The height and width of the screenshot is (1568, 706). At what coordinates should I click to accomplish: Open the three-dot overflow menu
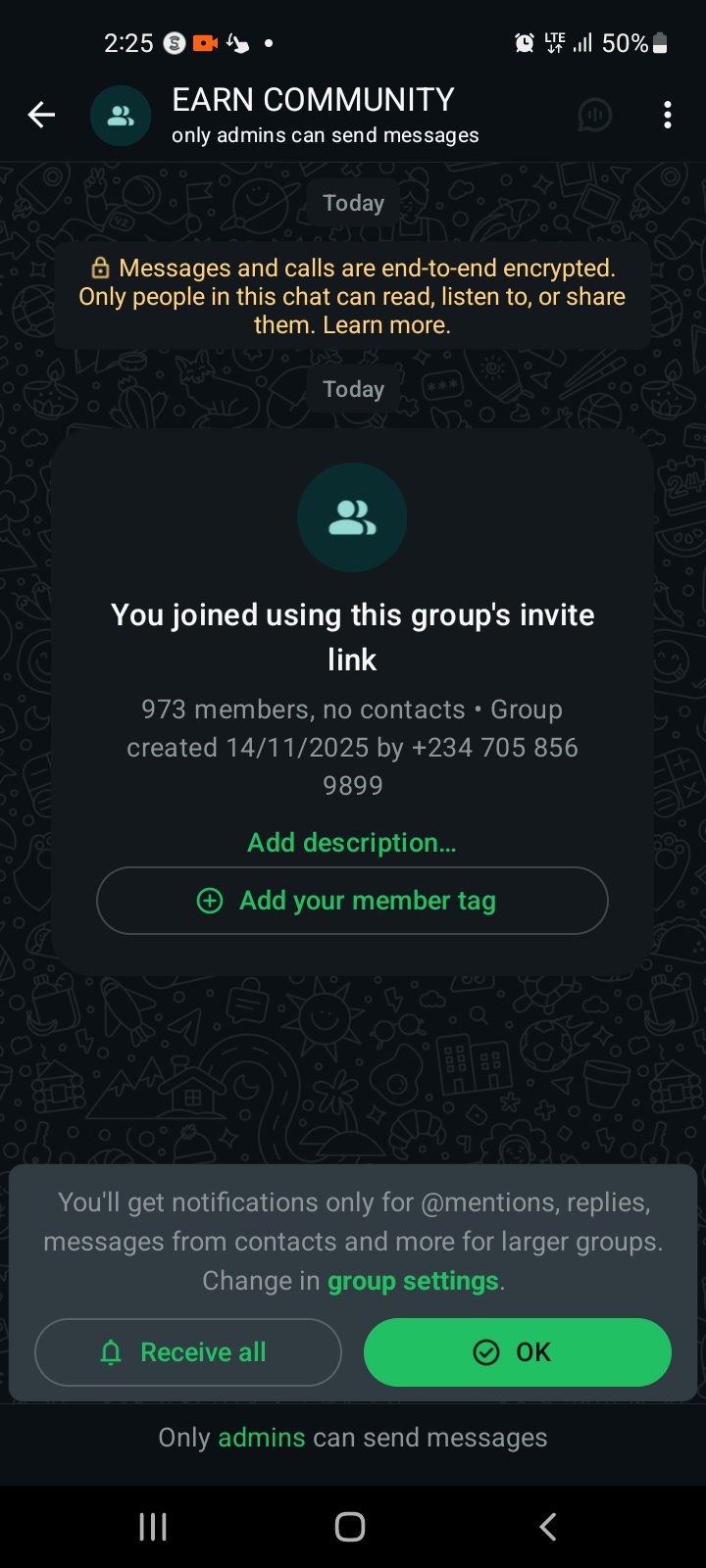(668, 115)
